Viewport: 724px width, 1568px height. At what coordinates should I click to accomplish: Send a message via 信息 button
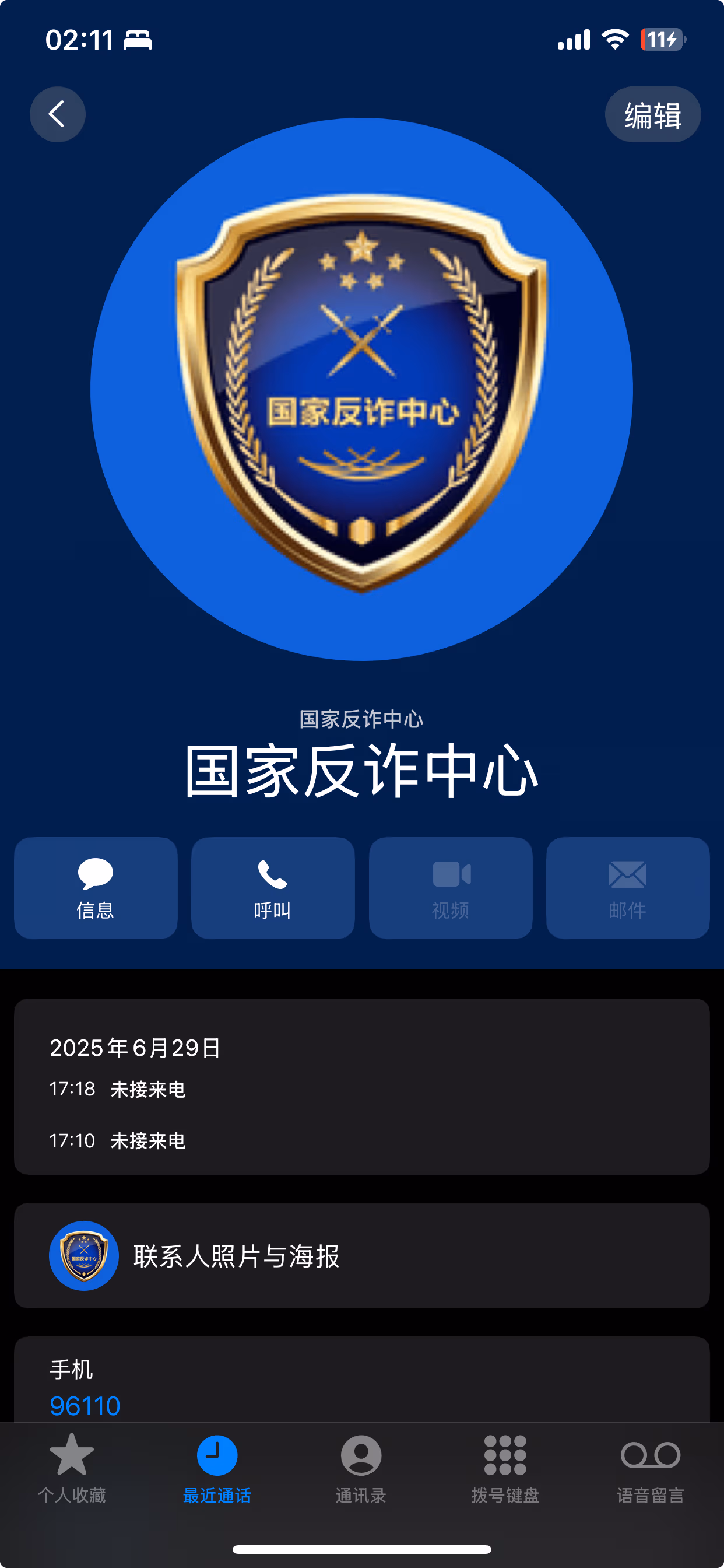(96, 887)
